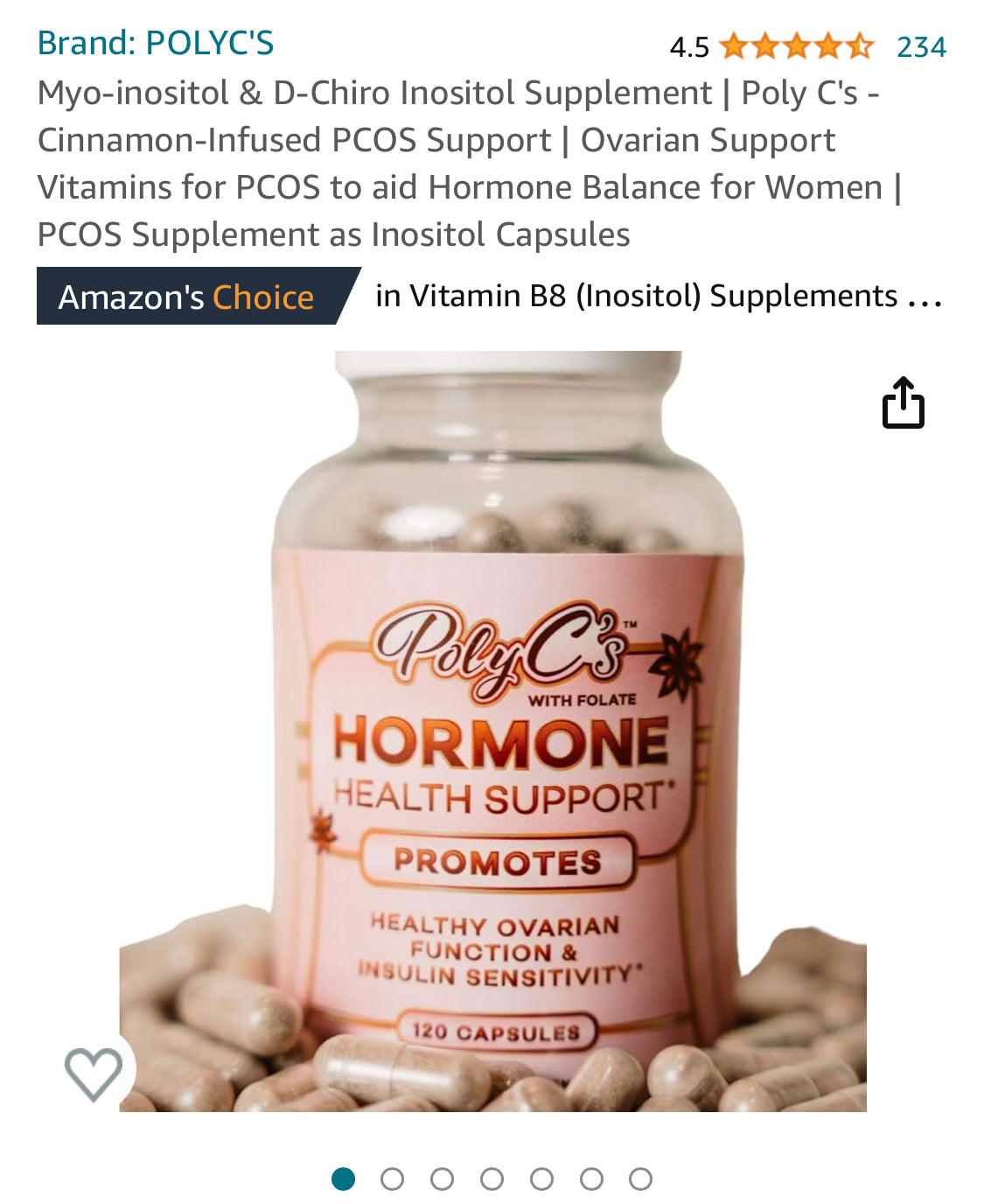Add product to wish list with heart
The height and width of the screenshot is (1204, 984).
tap(94, 1072)
